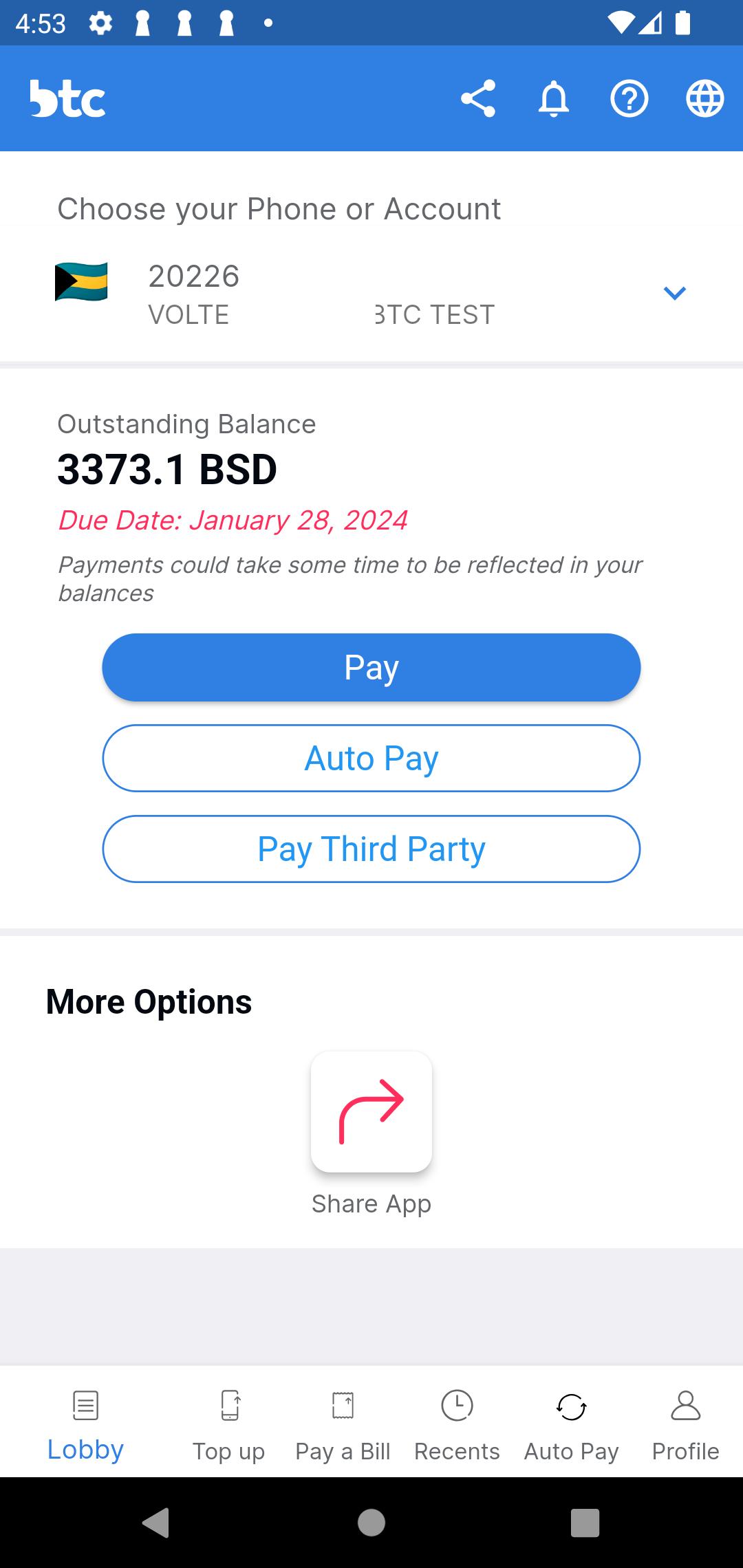Image resolution: width=743 pixels, height=1568 pixels.
Task: Tap the share icon in the header
Action: coord(478,98)
